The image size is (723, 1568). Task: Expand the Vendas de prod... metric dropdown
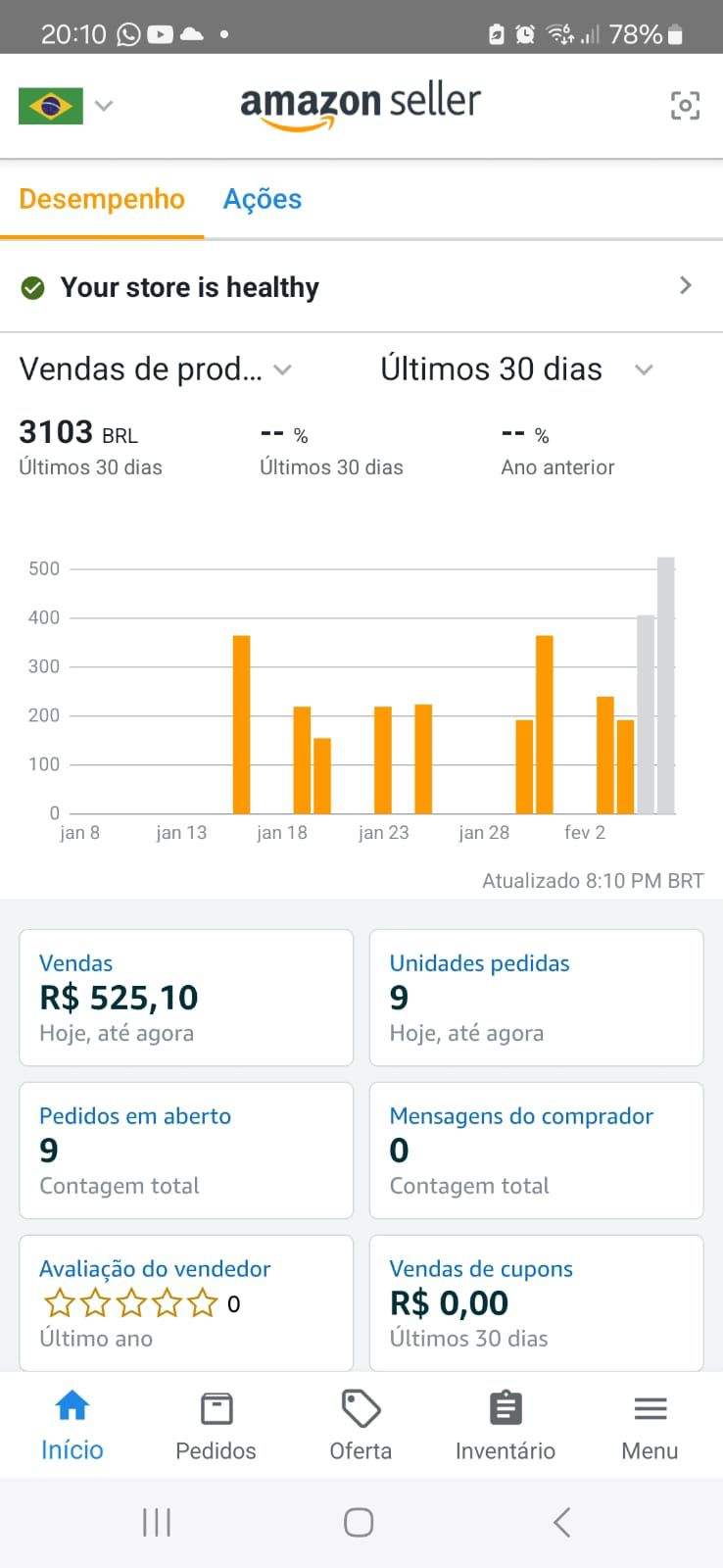[x=157, y=369]
